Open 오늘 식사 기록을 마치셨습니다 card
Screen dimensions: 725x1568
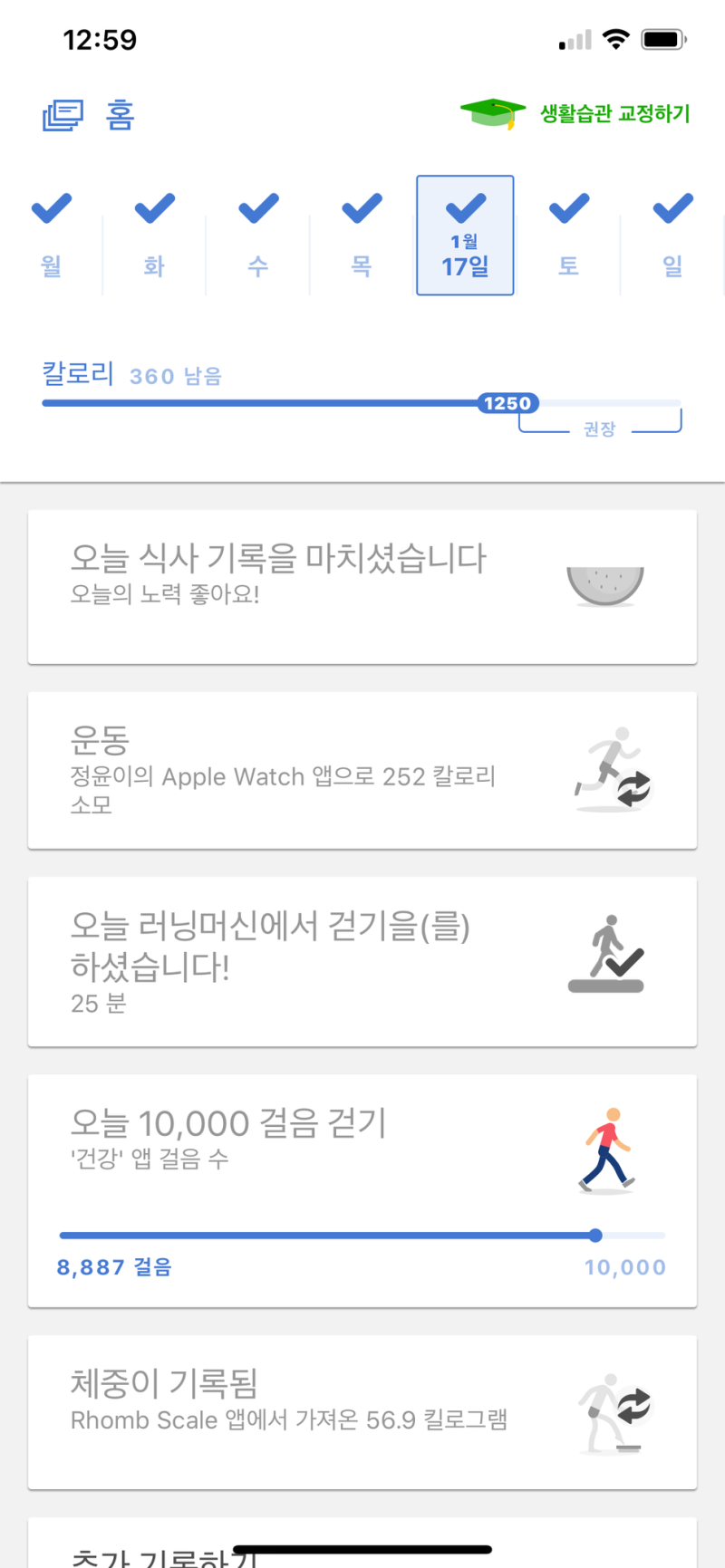(362, 586)
